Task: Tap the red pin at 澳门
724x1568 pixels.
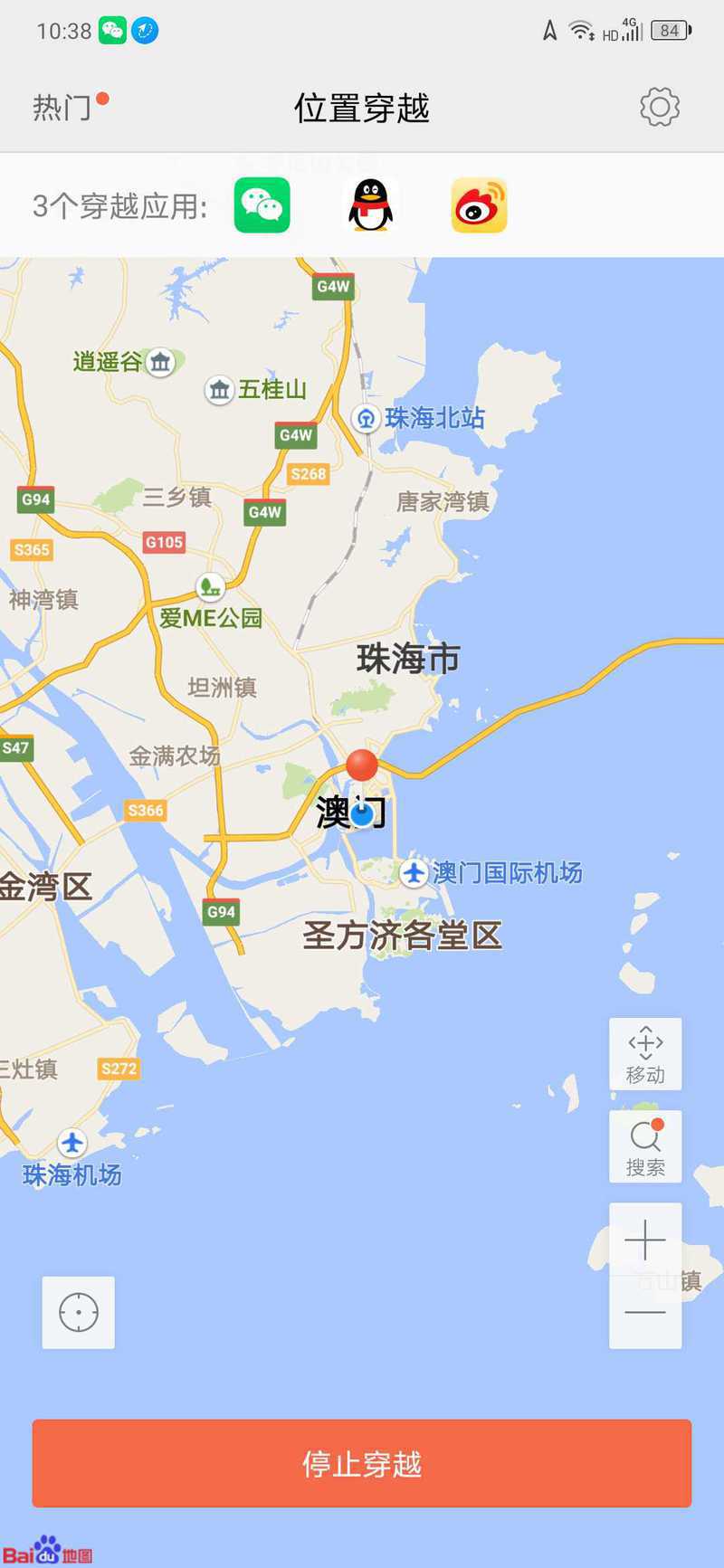Action: pos(362,765)
